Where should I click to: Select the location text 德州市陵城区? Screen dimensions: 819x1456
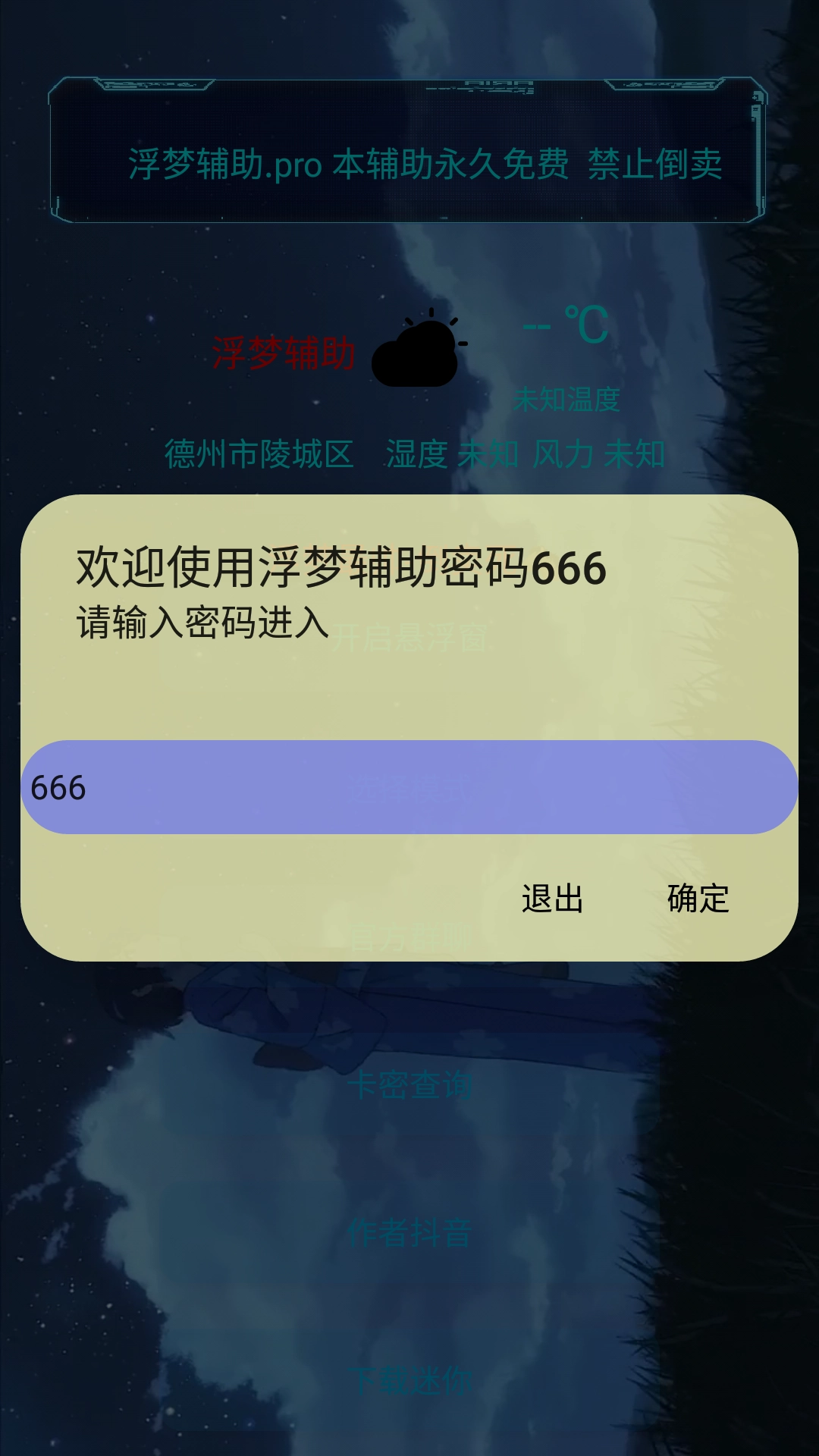pyautogui.click(x=258, y=453)
